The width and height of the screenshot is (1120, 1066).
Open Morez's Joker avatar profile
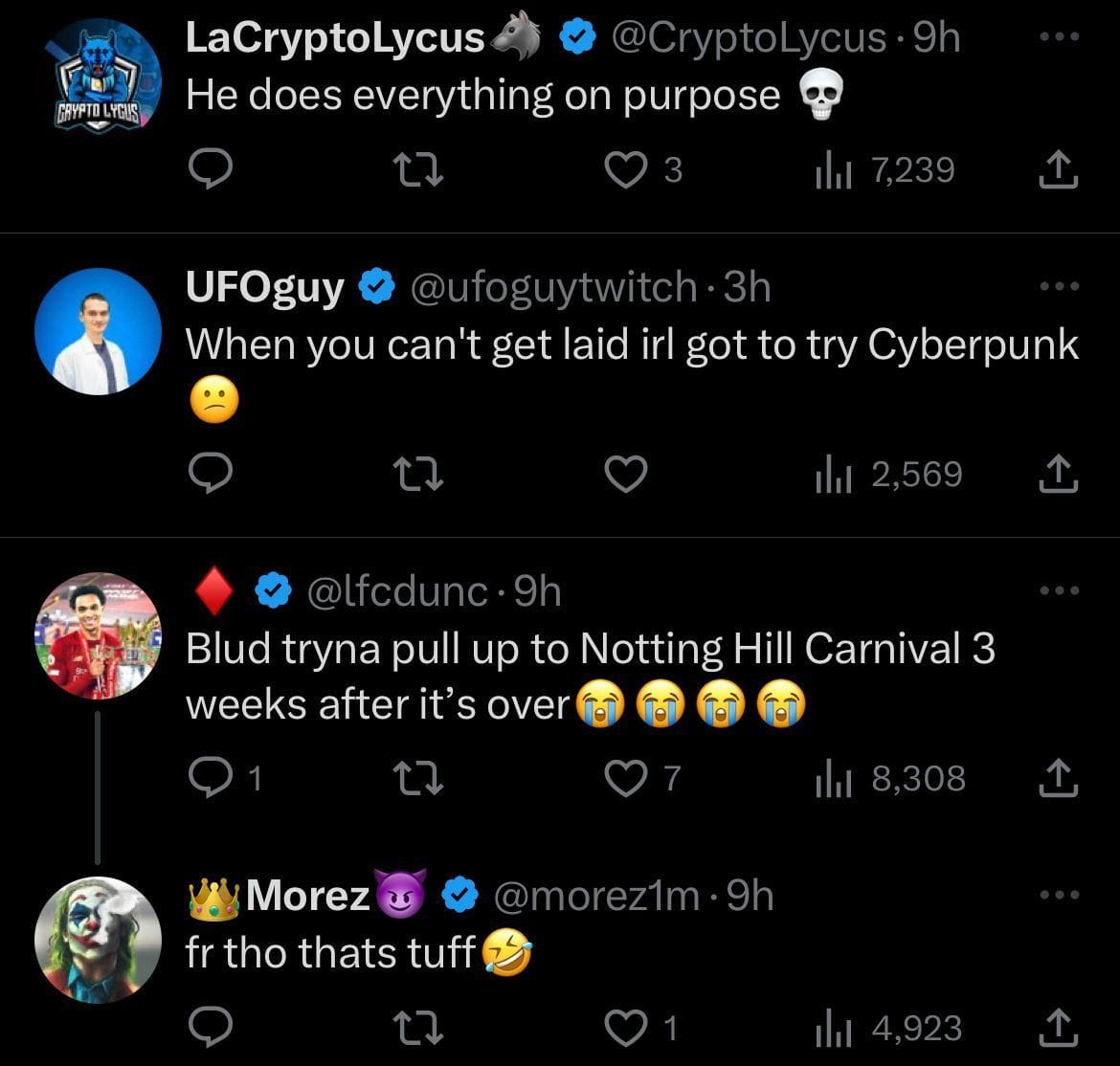[98, 940]
